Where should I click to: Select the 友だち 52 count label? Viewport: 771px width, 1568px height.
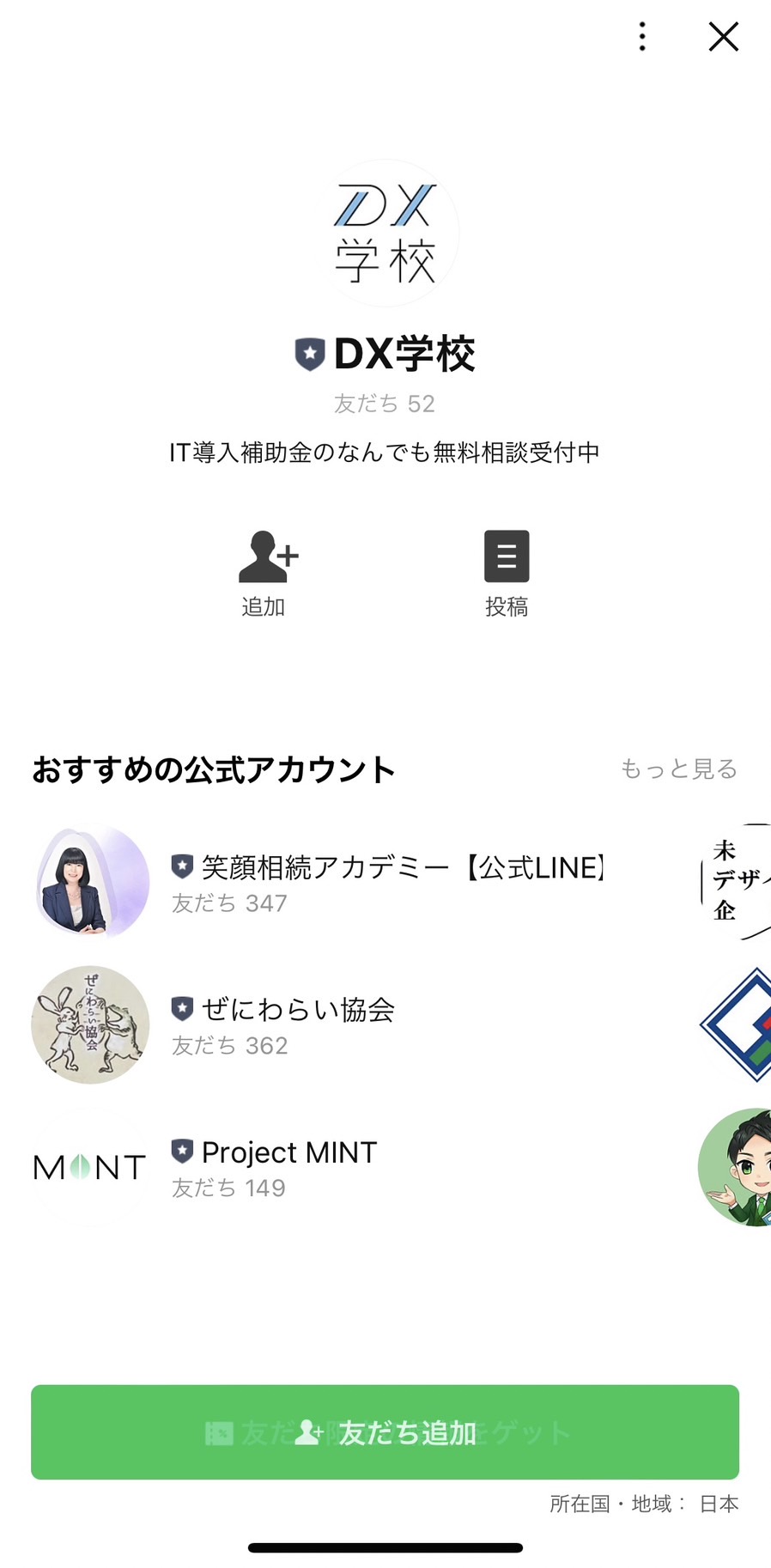point(385,404)
